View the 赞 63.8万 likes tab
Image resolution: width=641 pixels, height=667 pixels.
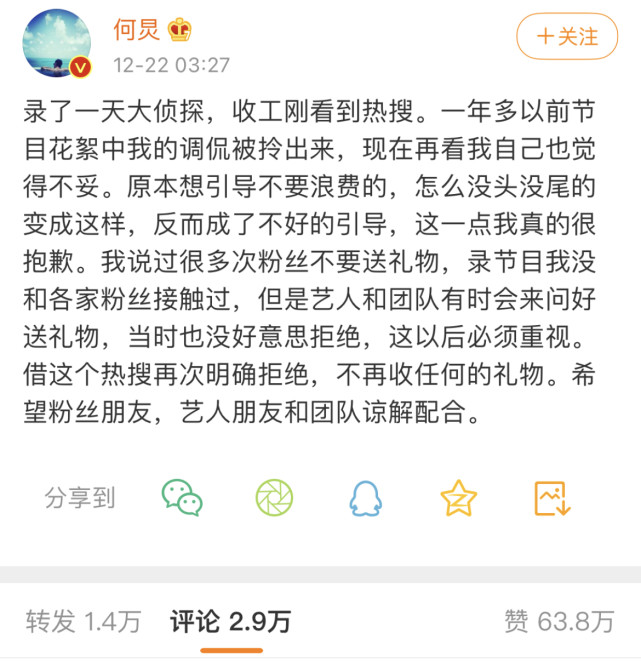(559, 622)
